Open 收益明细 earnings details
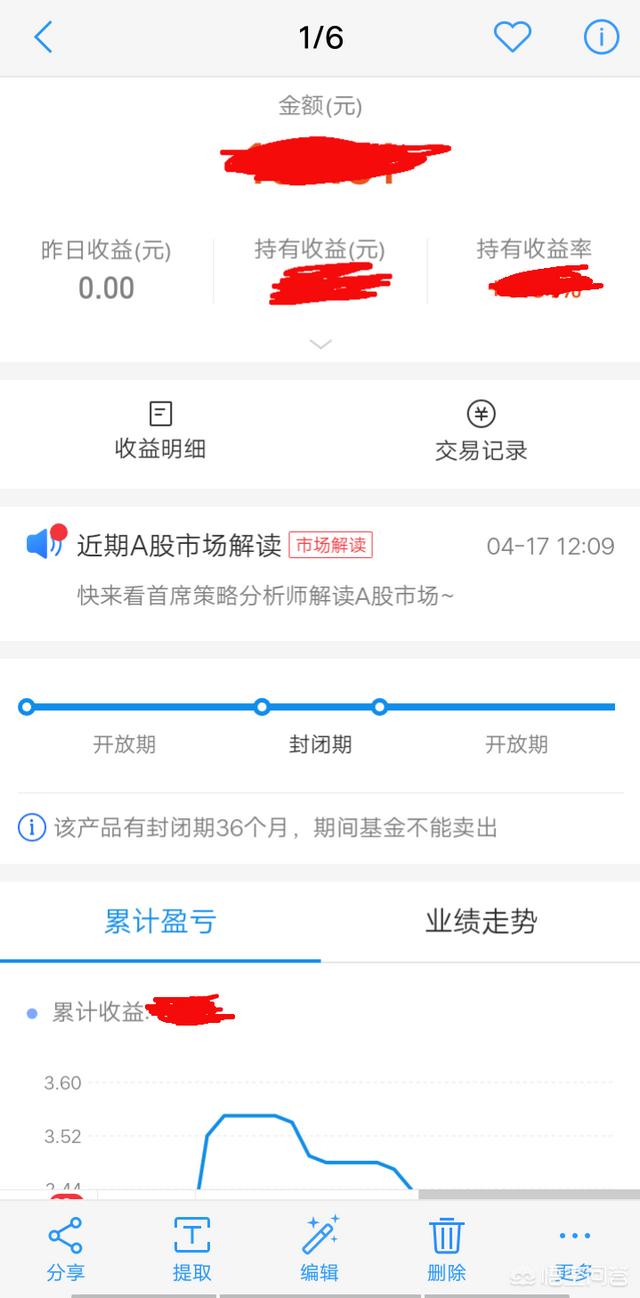The width and height of the screenshot is (640, 1298). click(x=160, y=431)
